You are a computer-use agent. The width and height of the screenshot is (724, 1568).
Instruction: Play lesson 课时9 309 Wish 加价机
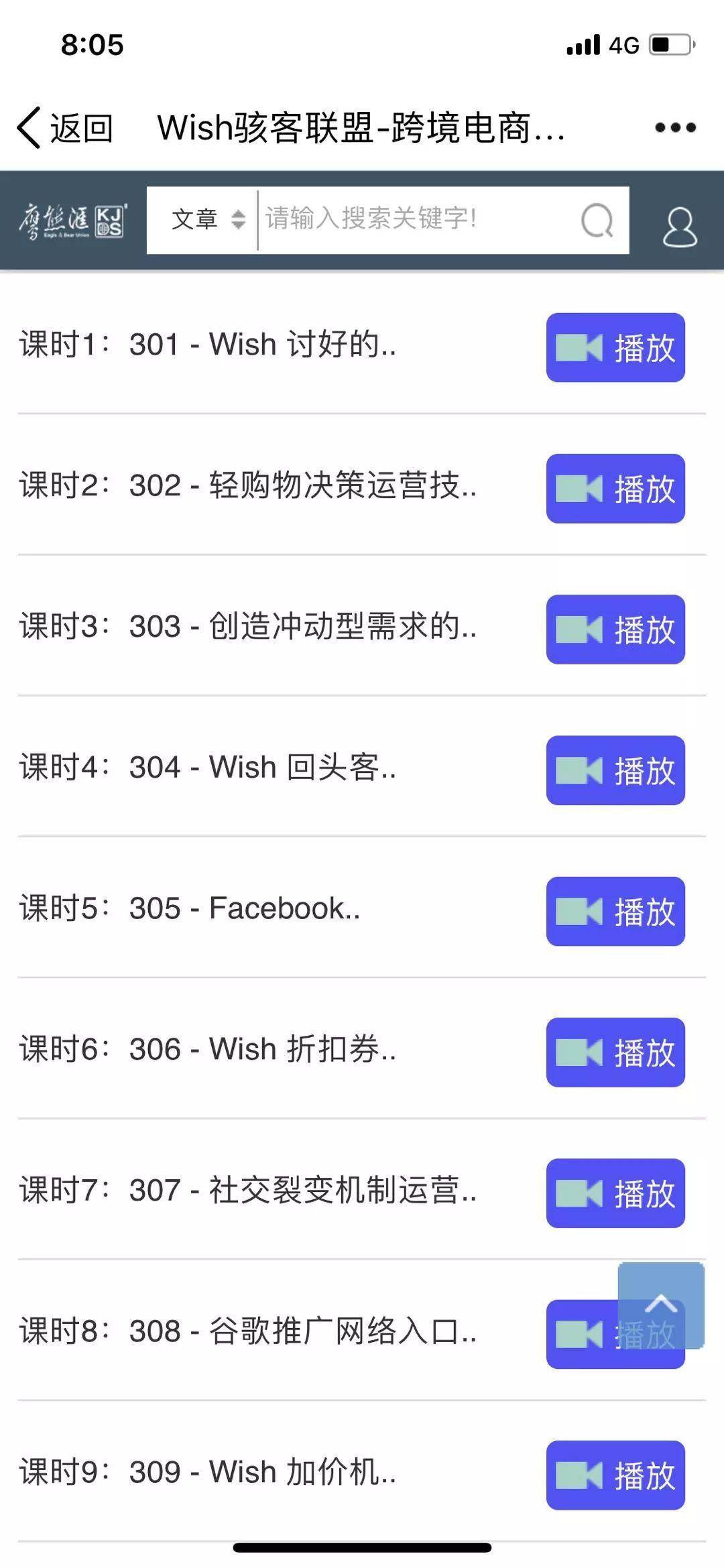click(x=615, y=1475)
